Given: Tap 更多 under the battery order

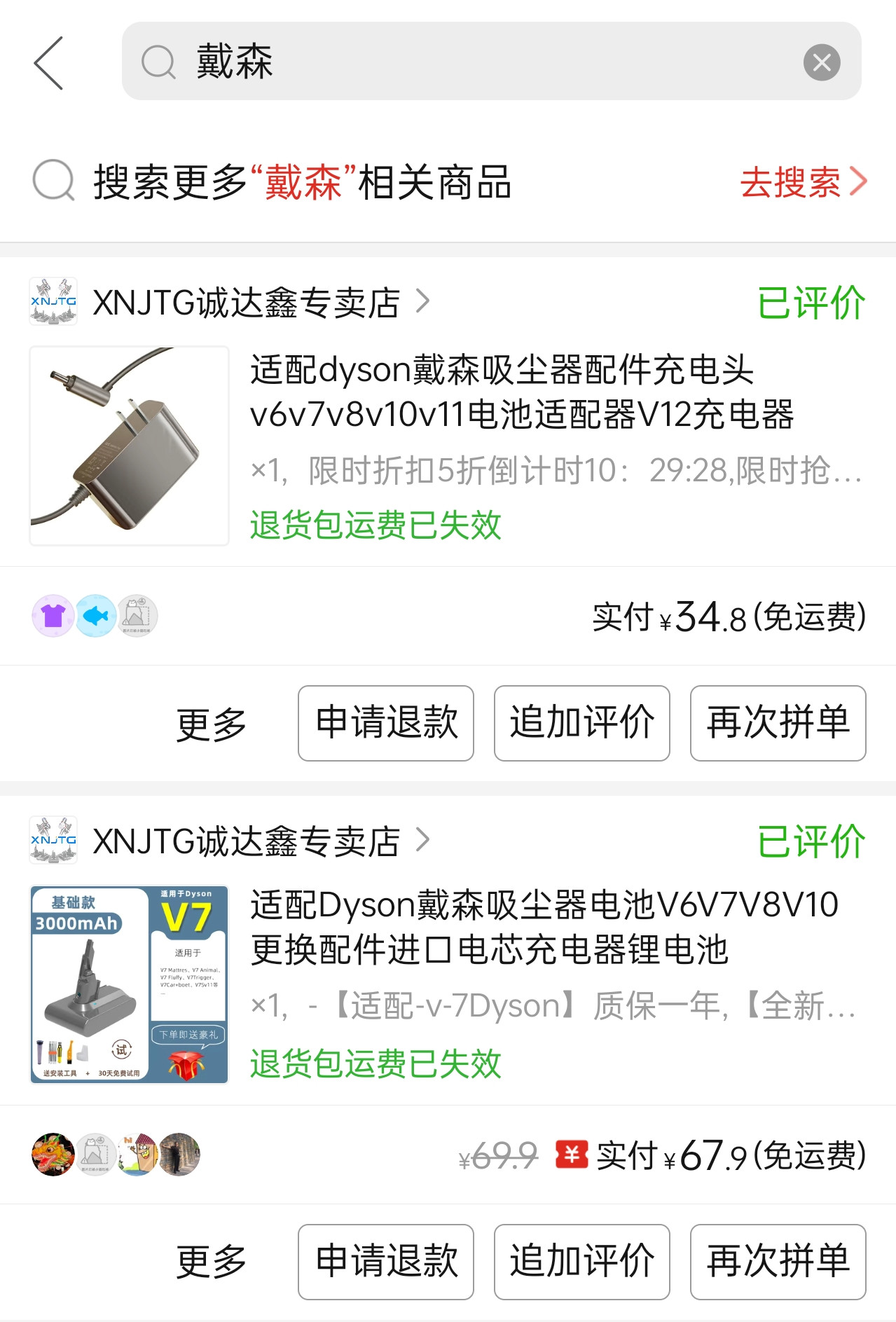Looking at the screenshot, I should point(211,1262).
